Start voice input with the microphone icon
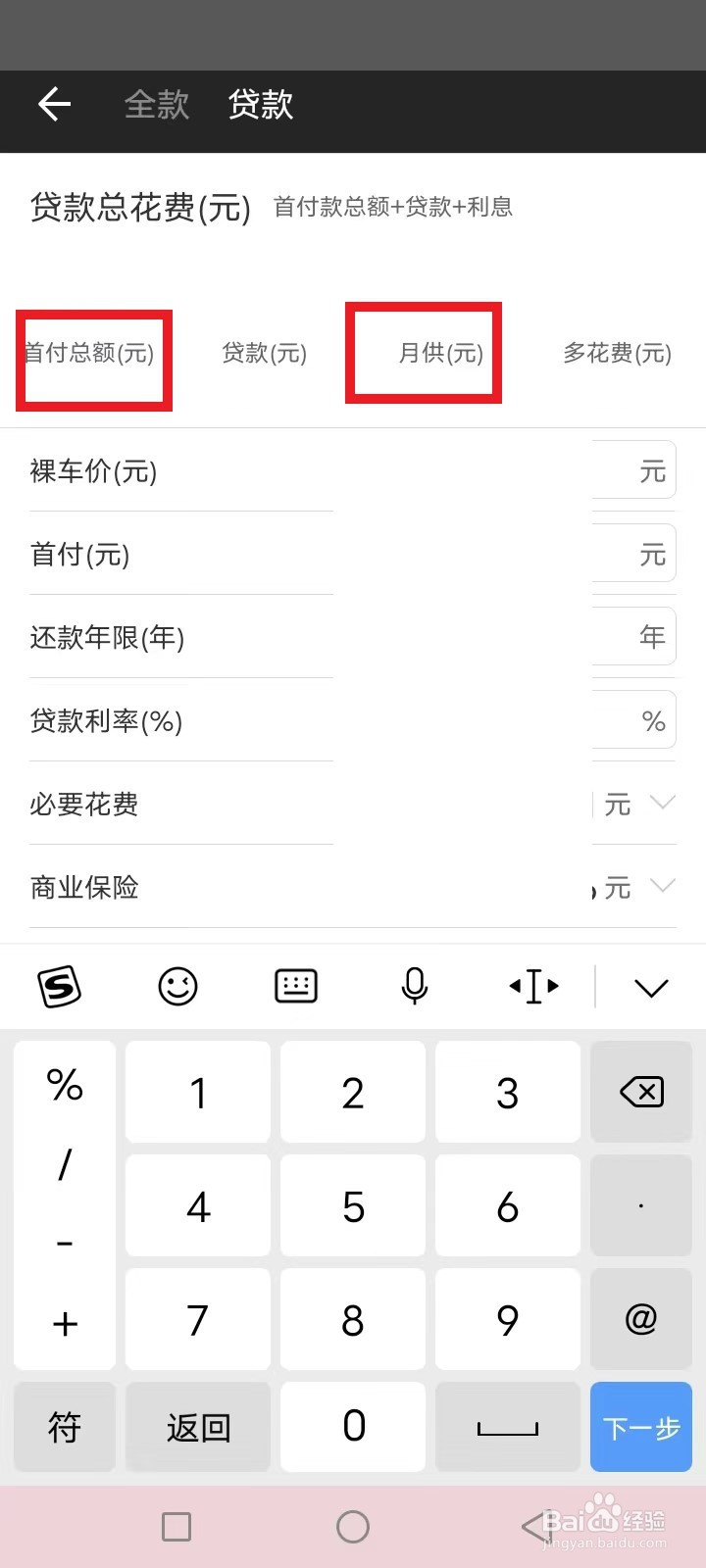This screenshot has width=706, height=1568. [x=414, y=987]
